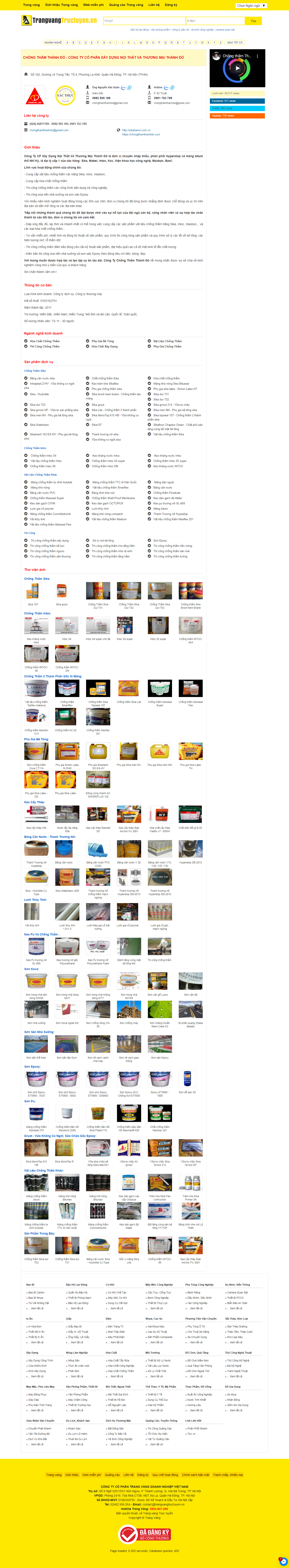Focus the 'Ở đâu?' location field
The height and width of the screenshot is (1568, 289).
coord(215,21)
